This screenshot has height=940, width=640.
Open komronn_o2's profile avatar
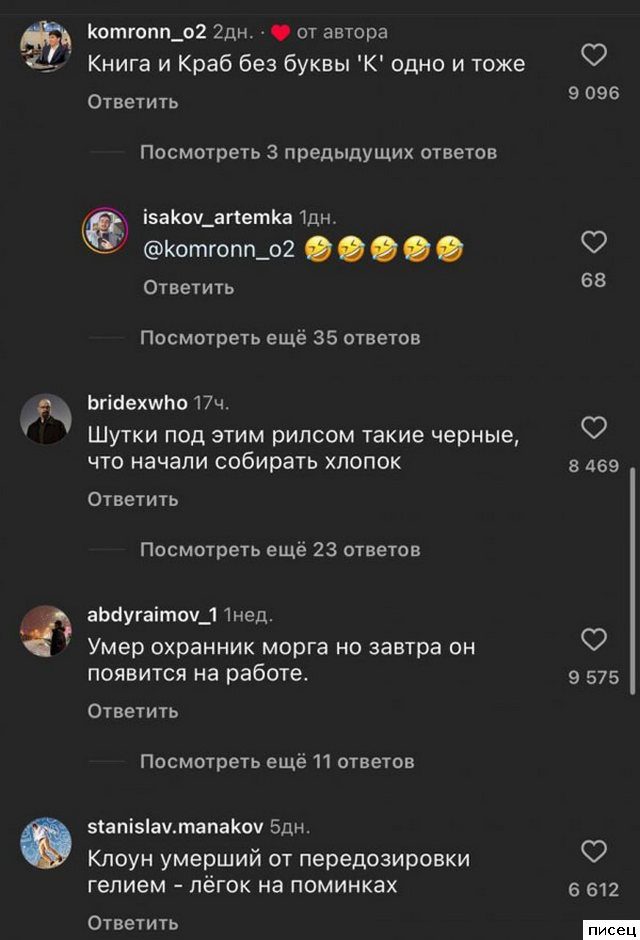46,46
